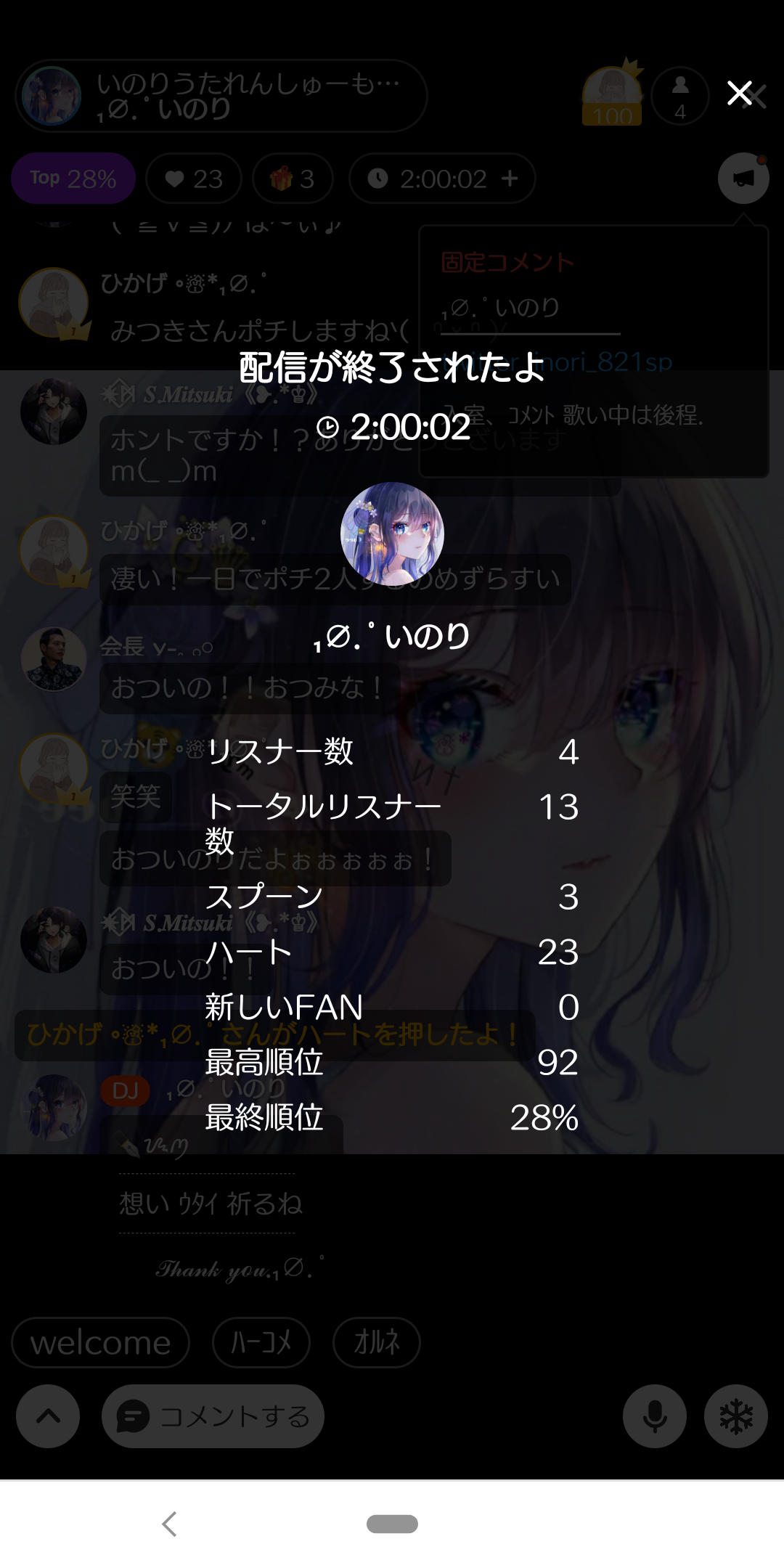Toggle the Top 28% ranking badge
This screenshot has height=1568, width=784.
(73, 178)
